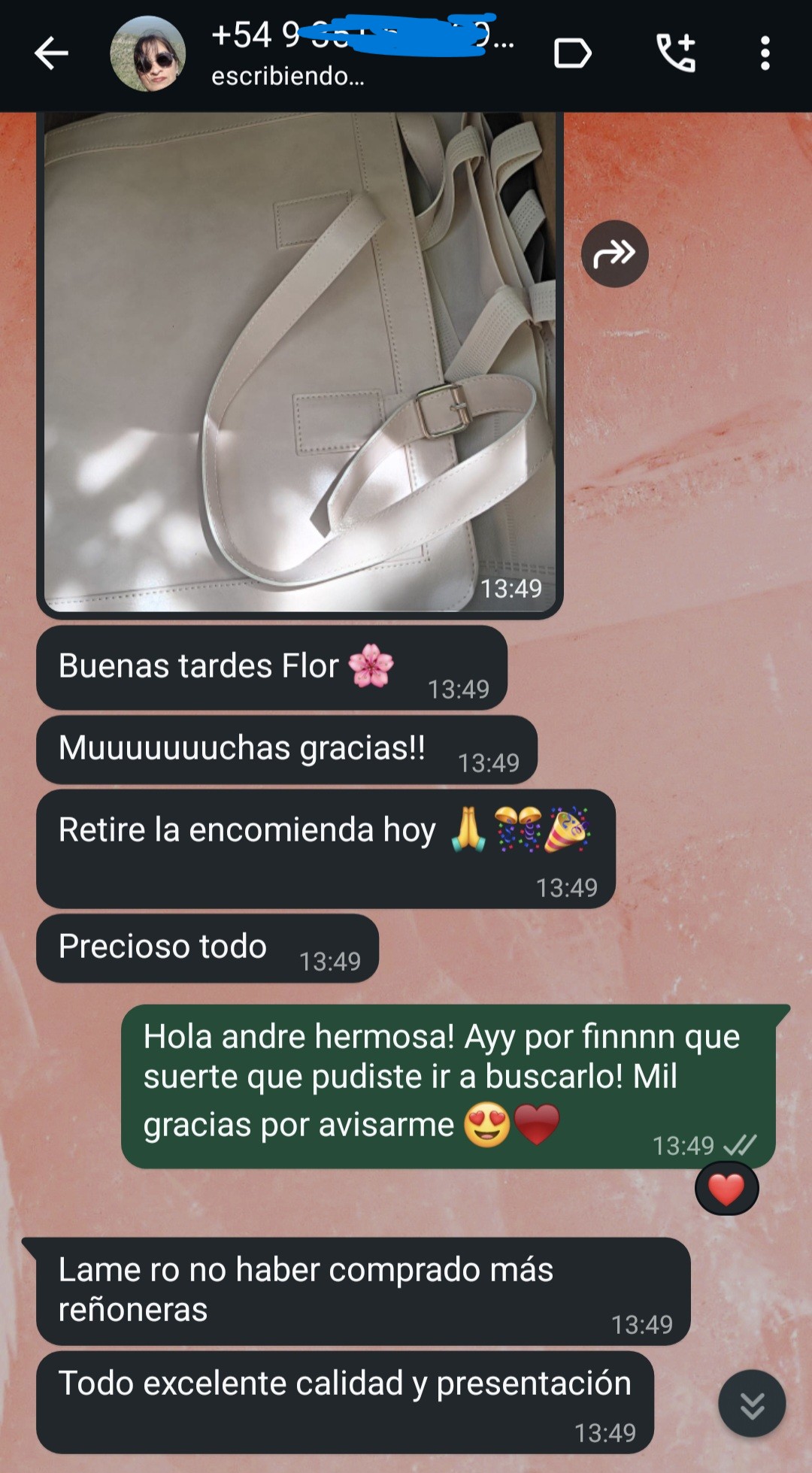Viewport: 812px width, 1473px height.
Task: Open the overflow menu
Action: pyautogui.click(x=765, y=53)
